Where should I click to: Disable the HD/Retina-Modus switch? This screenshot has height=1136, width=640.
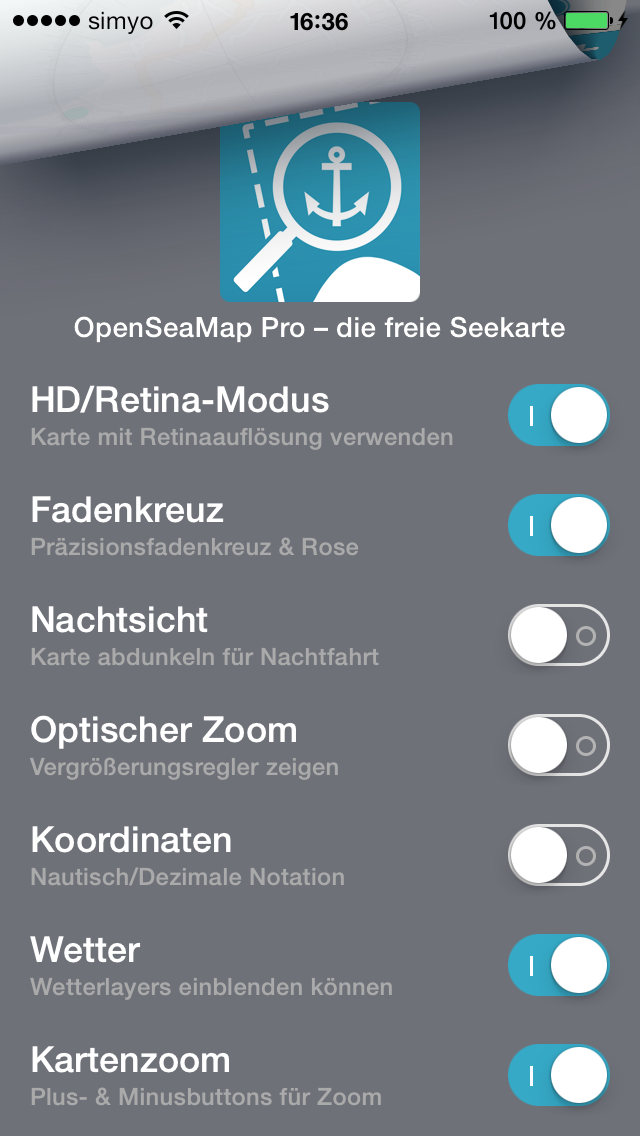558,415
